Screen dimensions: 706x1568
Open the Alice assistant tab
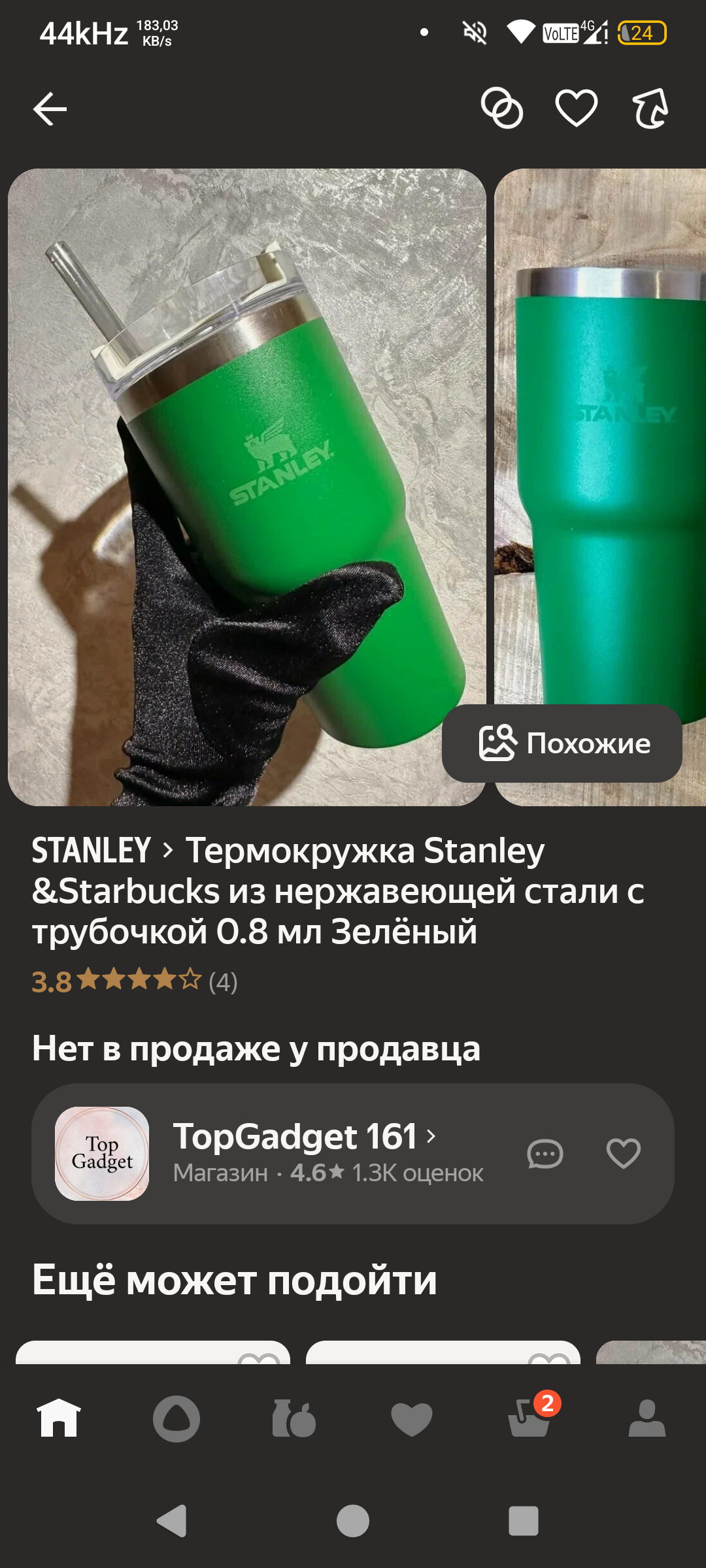[176, 1419]
